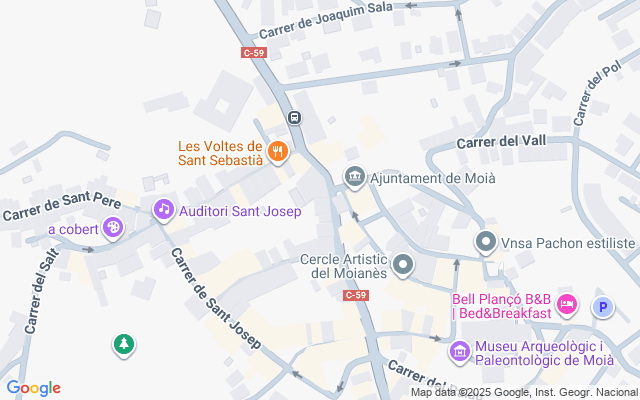This screenshot has height=400, width=640.
Task: Open the Vnsa Pachon estiliste marker
Action: click(486, 242)
